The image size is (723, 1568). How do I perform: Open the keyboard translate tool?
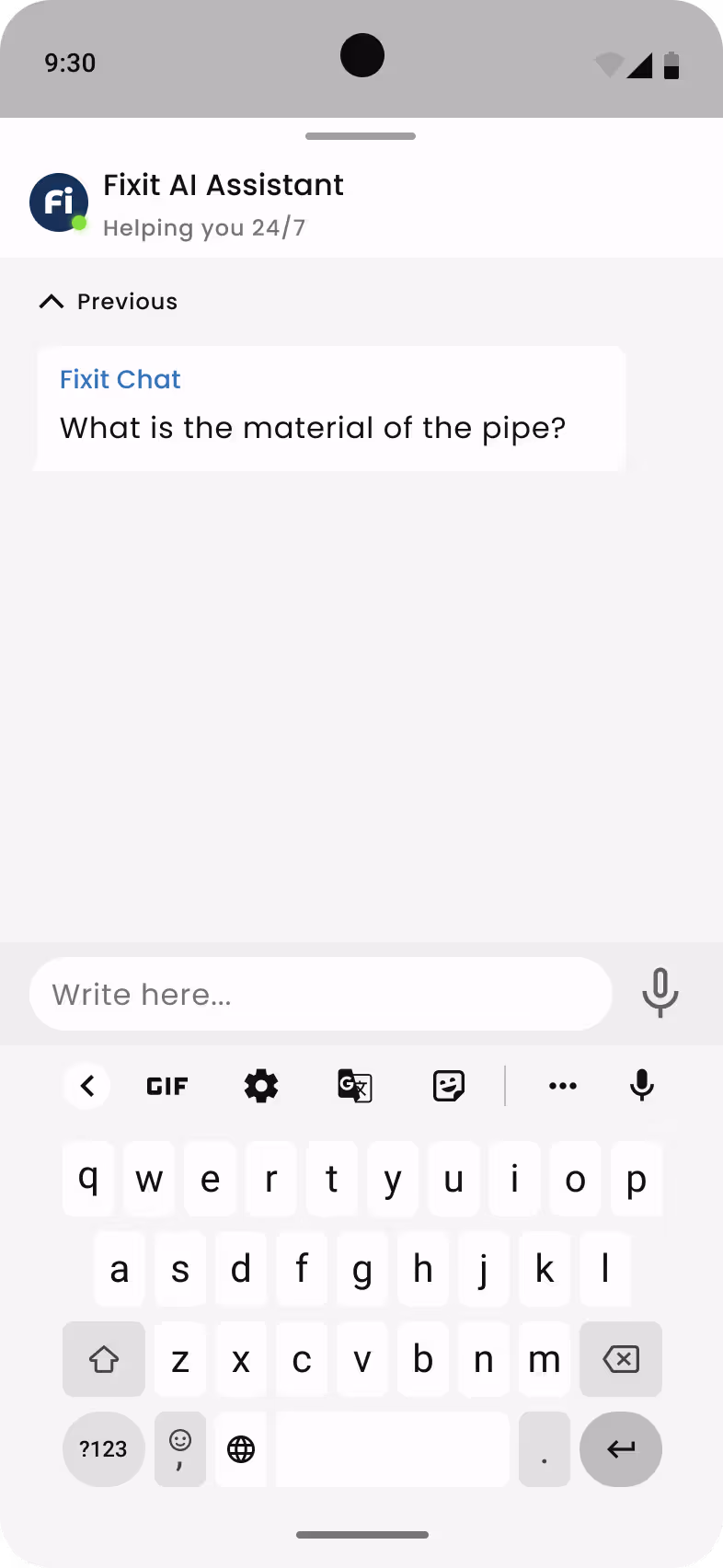[355, 1086]
